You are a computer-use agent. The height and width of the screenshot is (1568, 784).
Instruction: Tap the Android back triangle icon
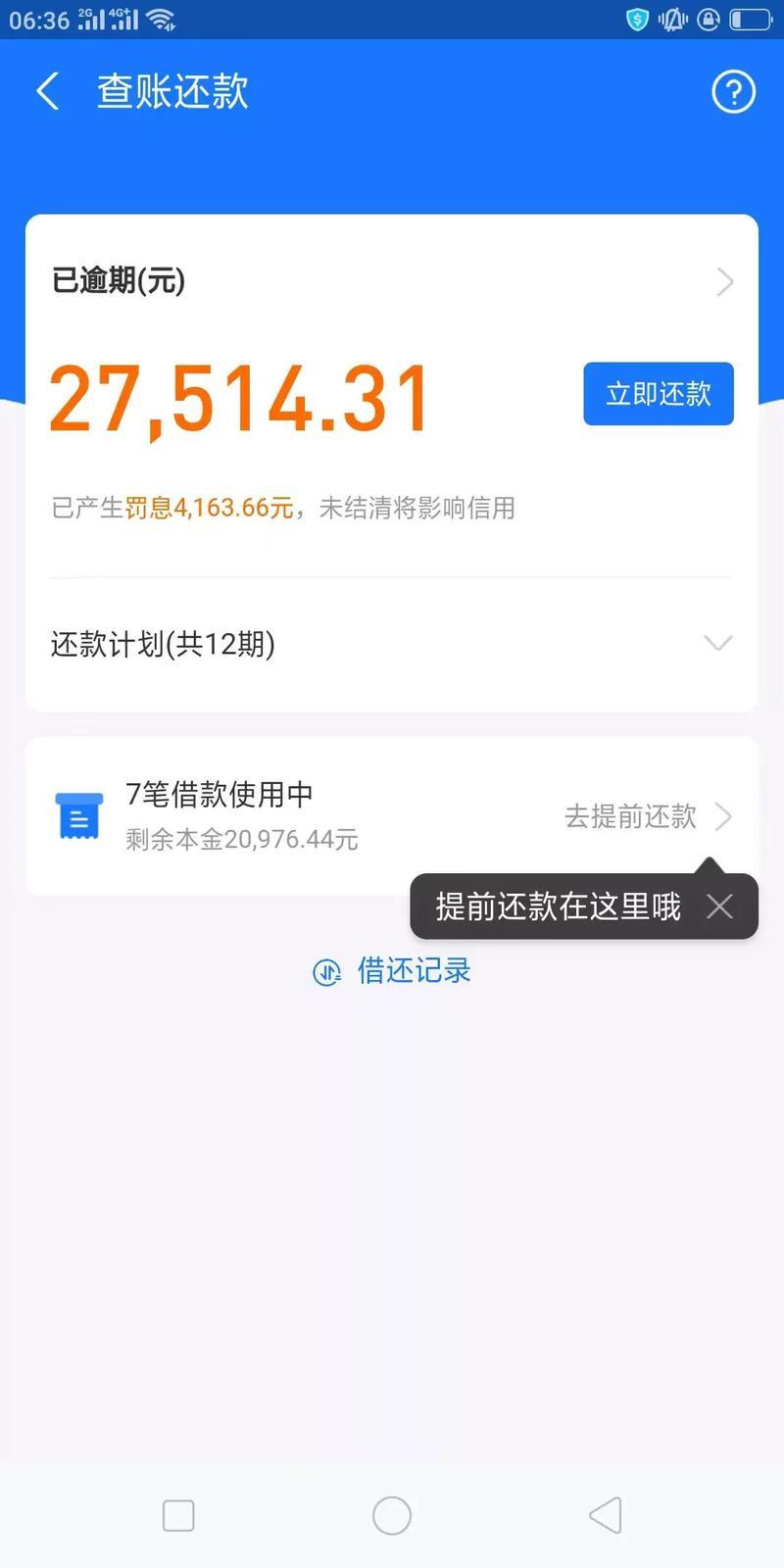click(605, 1513)
